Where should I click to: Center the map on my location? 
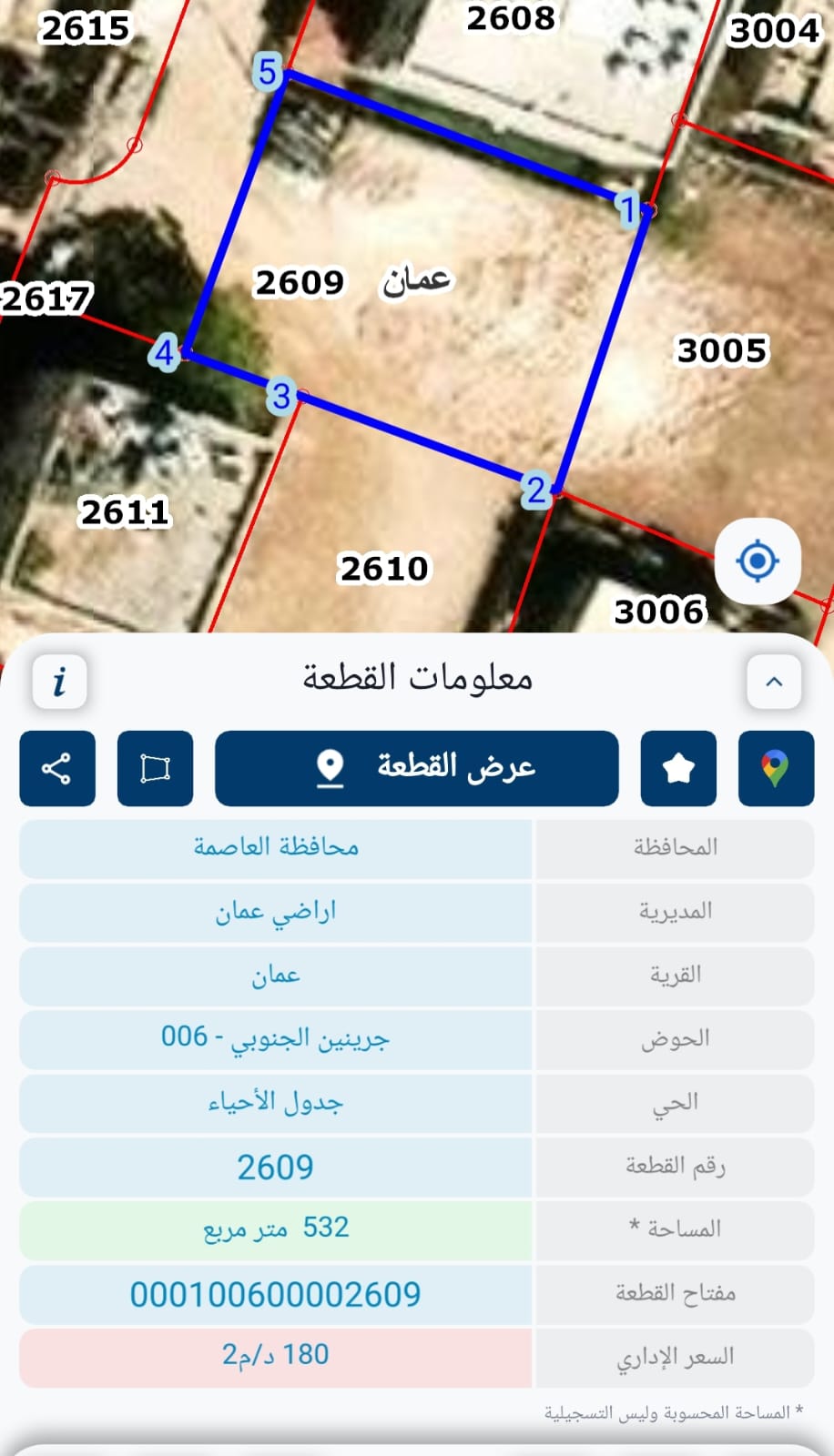coord(758,561)
